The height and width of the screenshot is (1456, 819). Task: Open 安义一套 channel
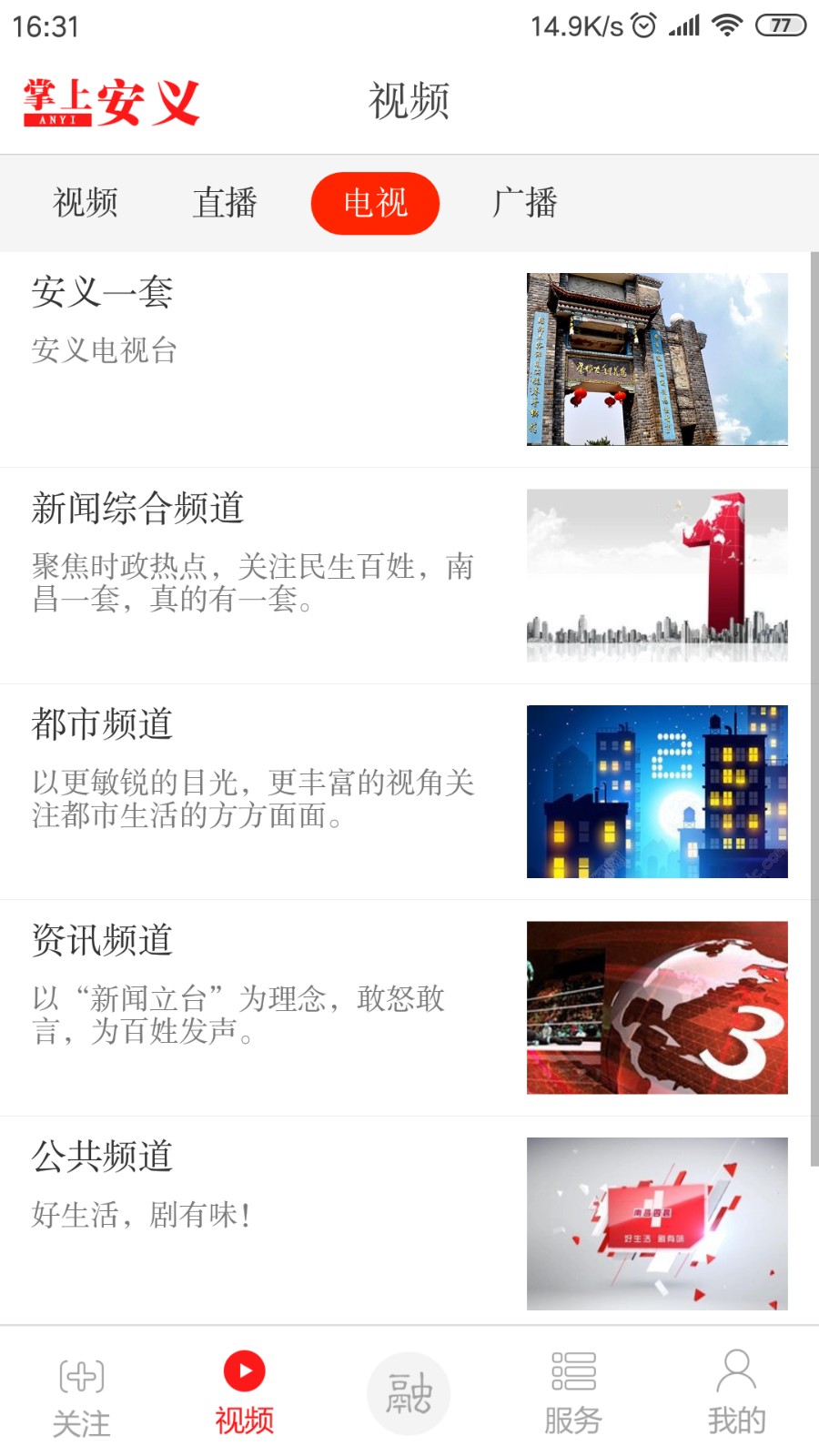pyautogui.click(x=103, y=293)
